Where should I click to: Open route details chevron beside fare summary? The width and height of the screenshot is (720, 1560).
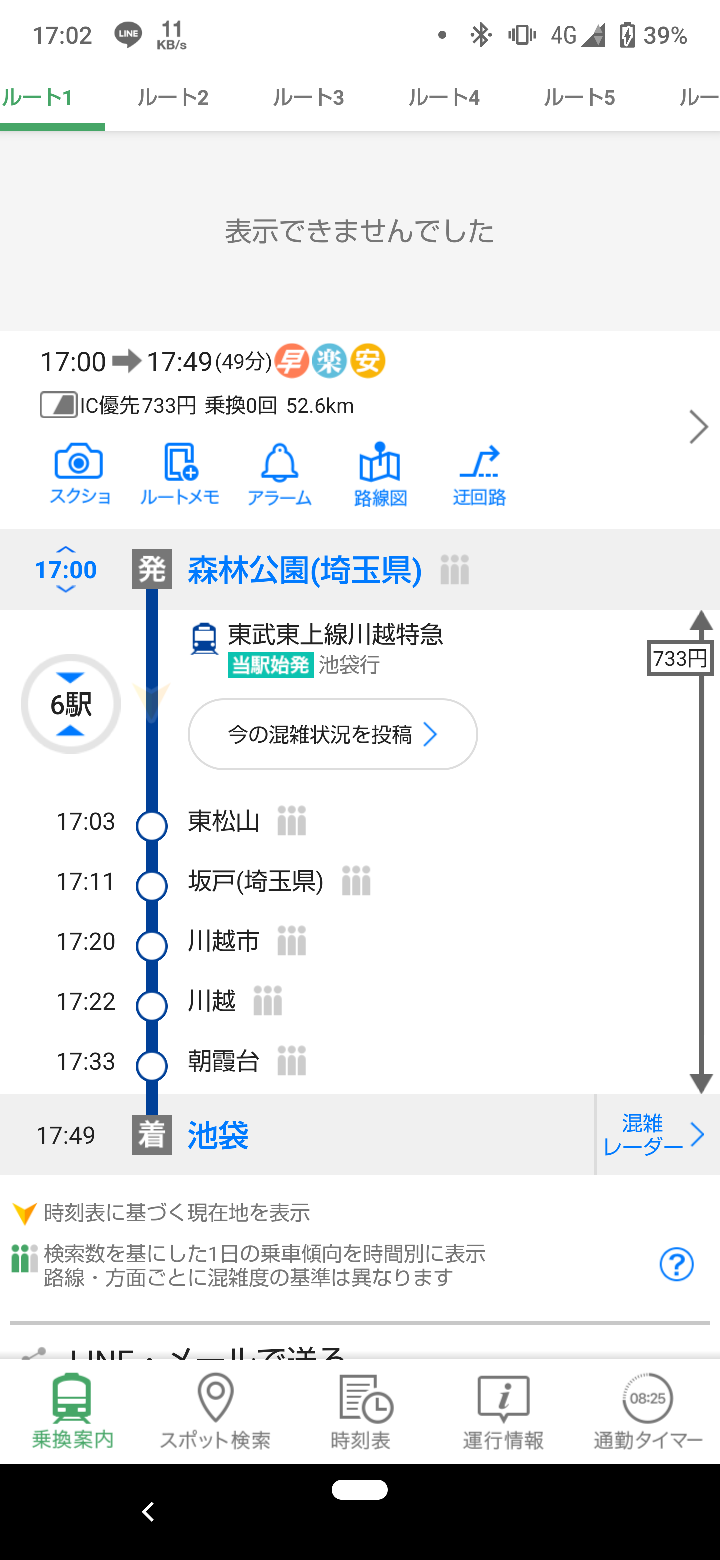(699, 428)
